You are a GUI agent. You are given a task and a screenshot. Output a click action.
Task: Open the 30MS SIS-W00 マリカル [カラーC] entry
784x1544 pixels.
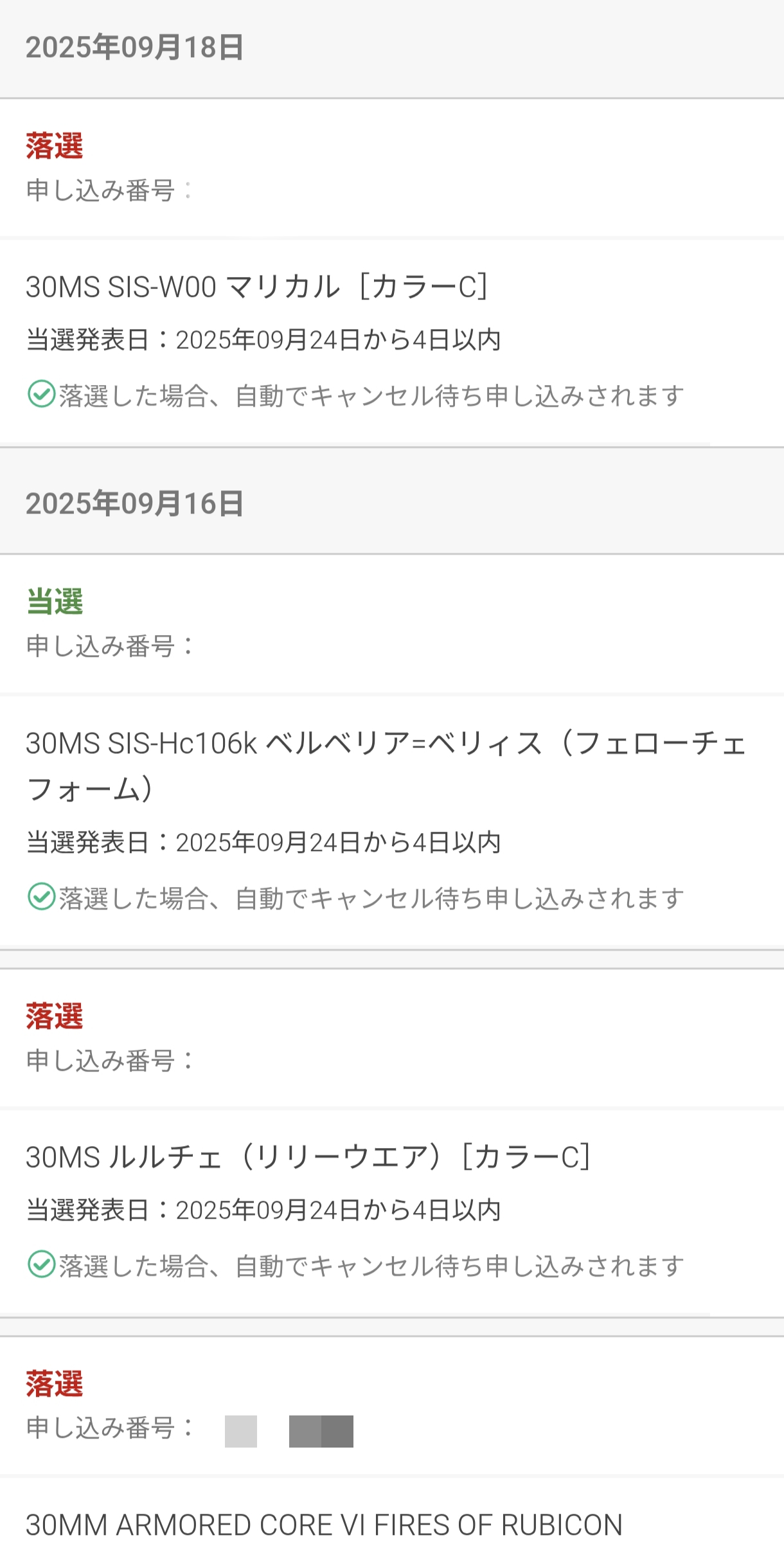257,287
